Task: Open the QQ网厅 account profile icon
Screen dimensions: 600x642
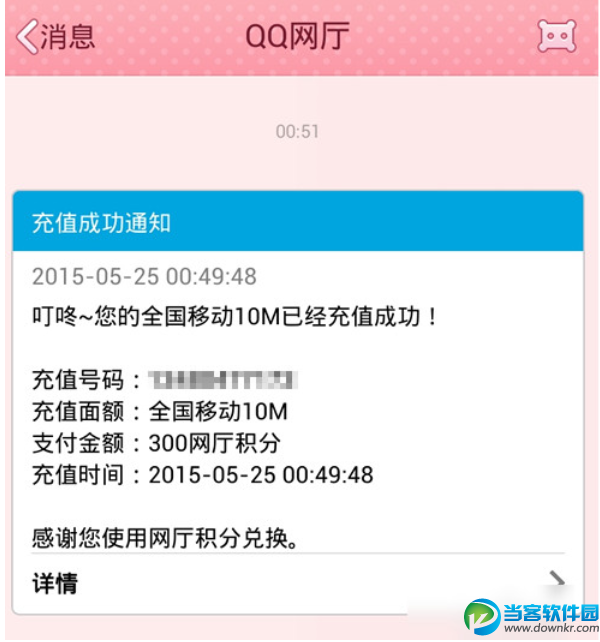Action: (557, 37)
